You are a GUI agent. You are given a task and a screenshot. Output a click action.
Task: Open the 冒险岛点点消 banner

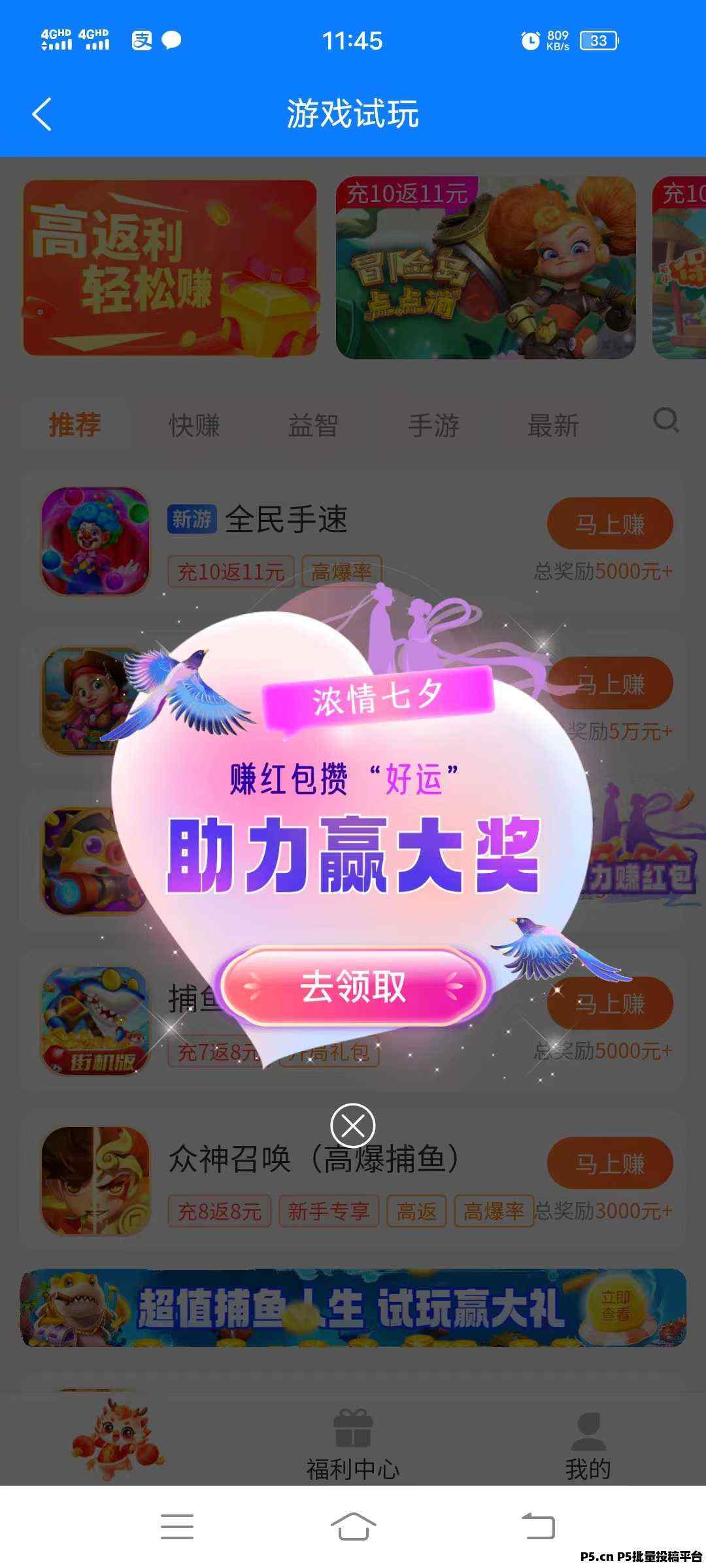click(485, 268)
